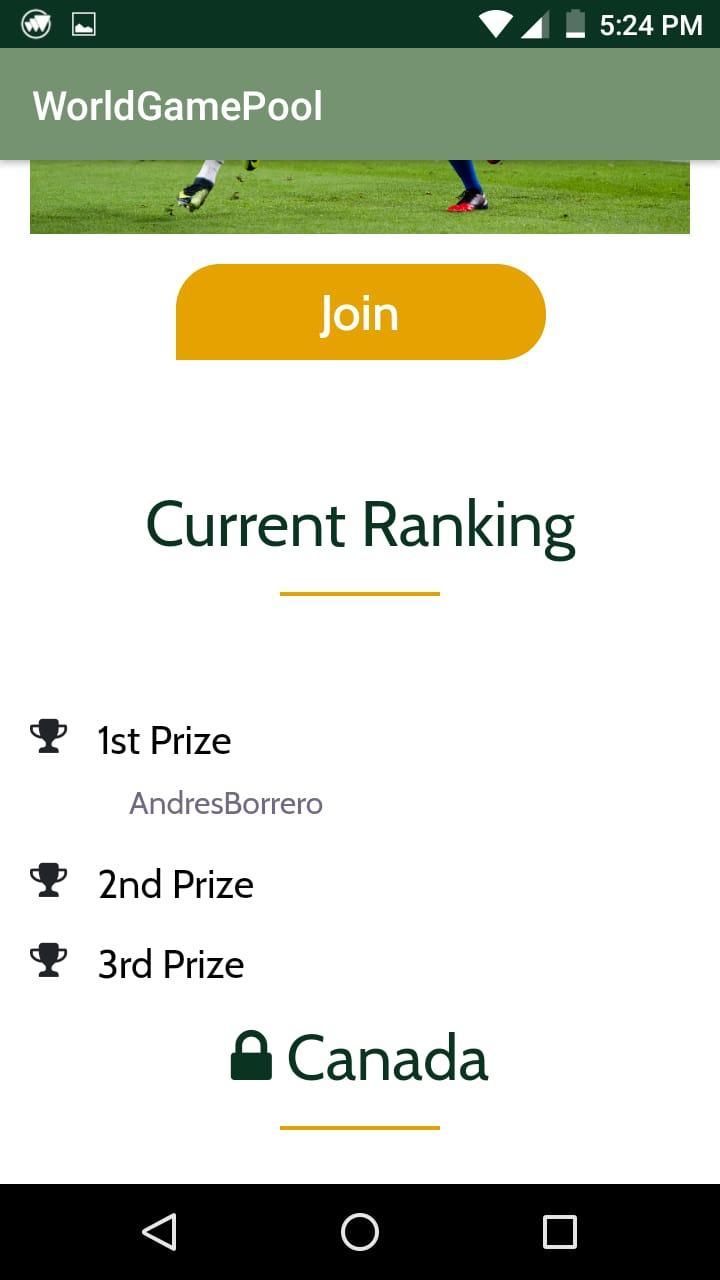
Task: Go back using the system back button
Action: [160, 1232]
